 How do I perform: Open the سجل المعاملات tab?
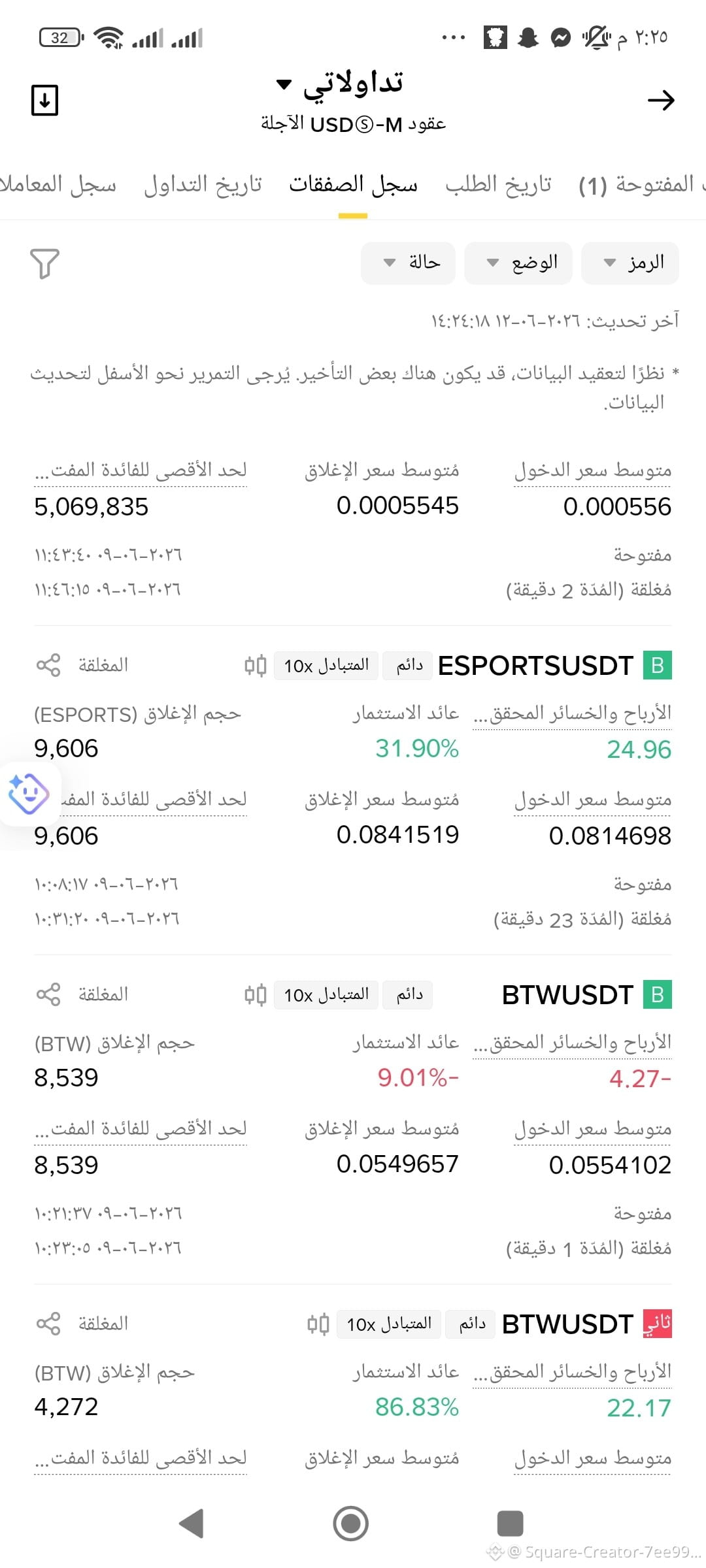point(58,185)
